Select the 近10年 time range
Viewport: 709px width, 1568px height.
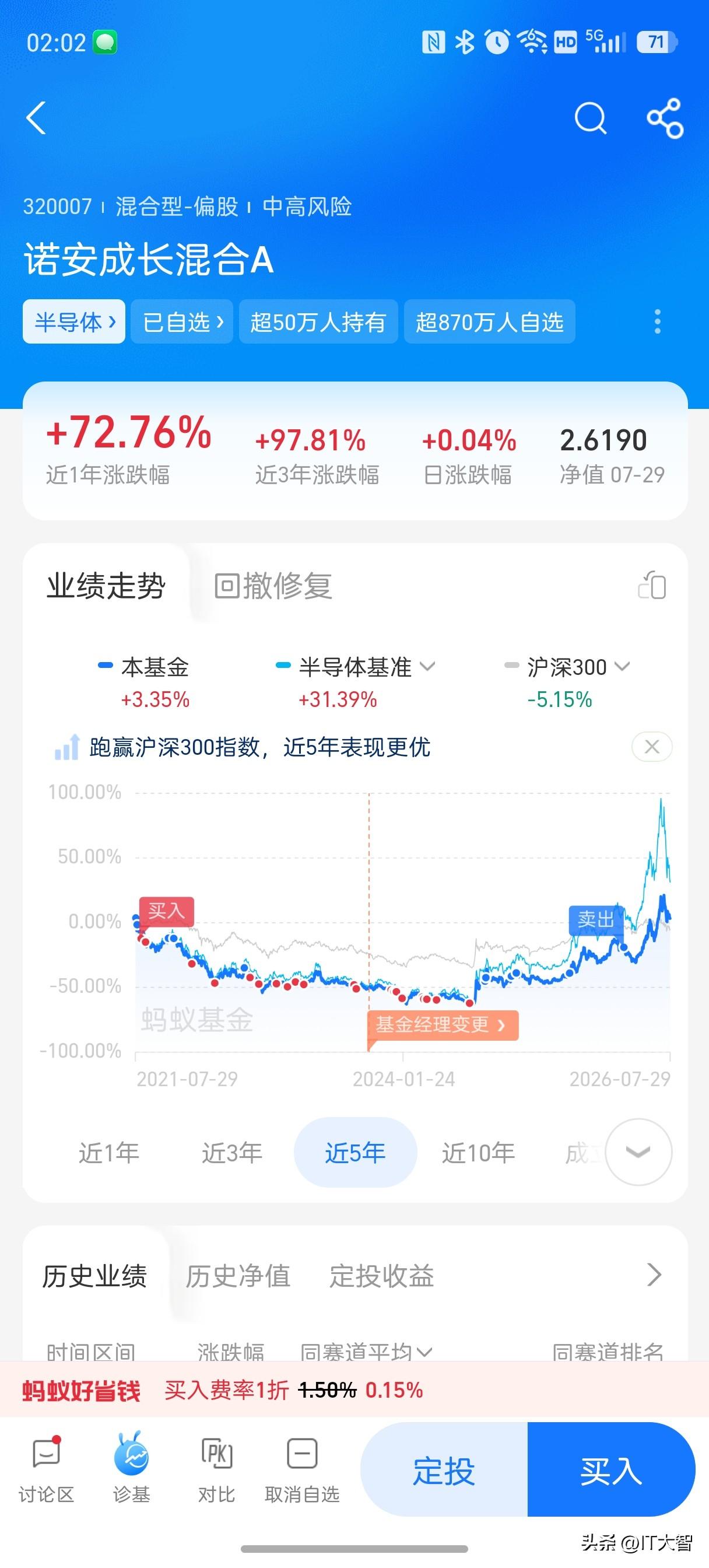(478, 1152)
